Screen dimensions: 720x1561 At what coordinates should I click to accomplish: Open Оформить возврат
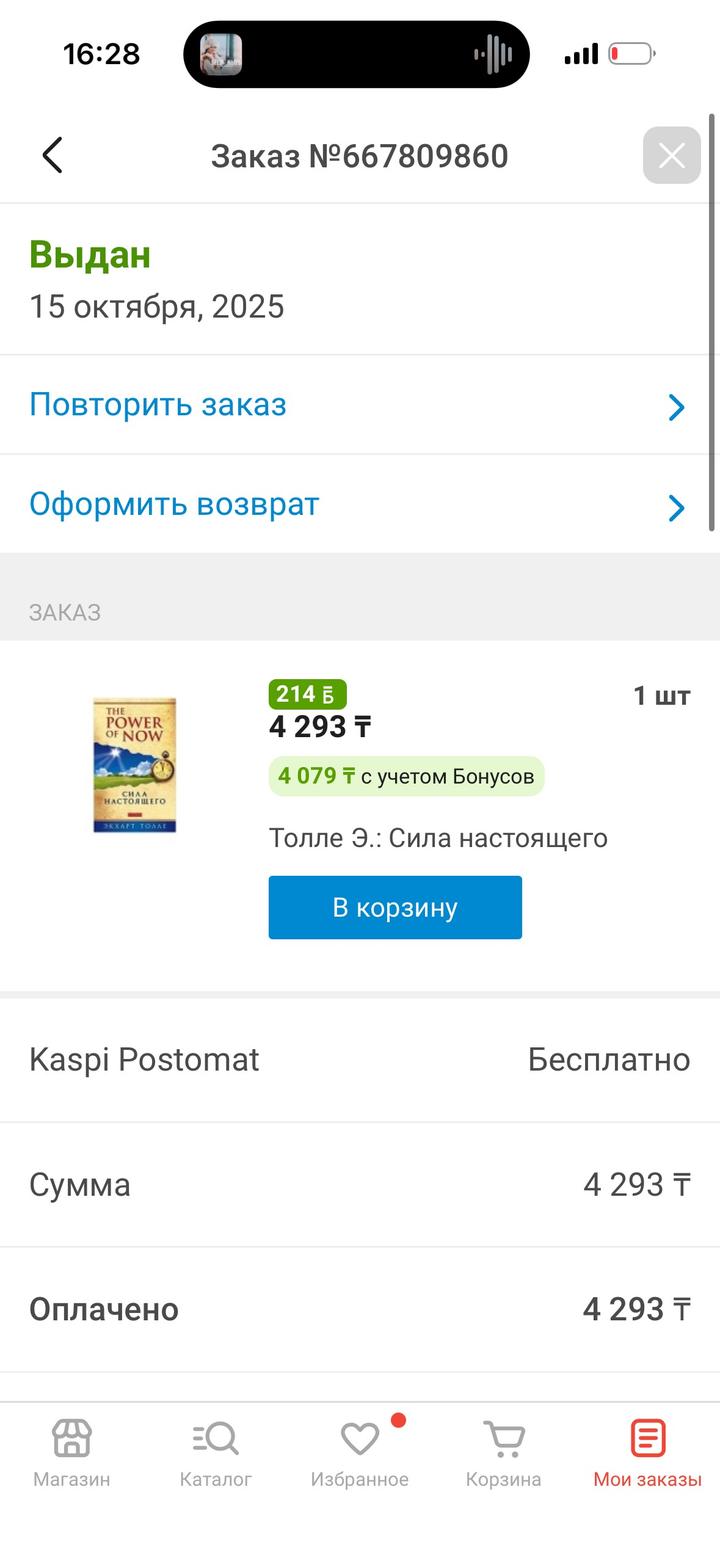click(x=358, y=504)
